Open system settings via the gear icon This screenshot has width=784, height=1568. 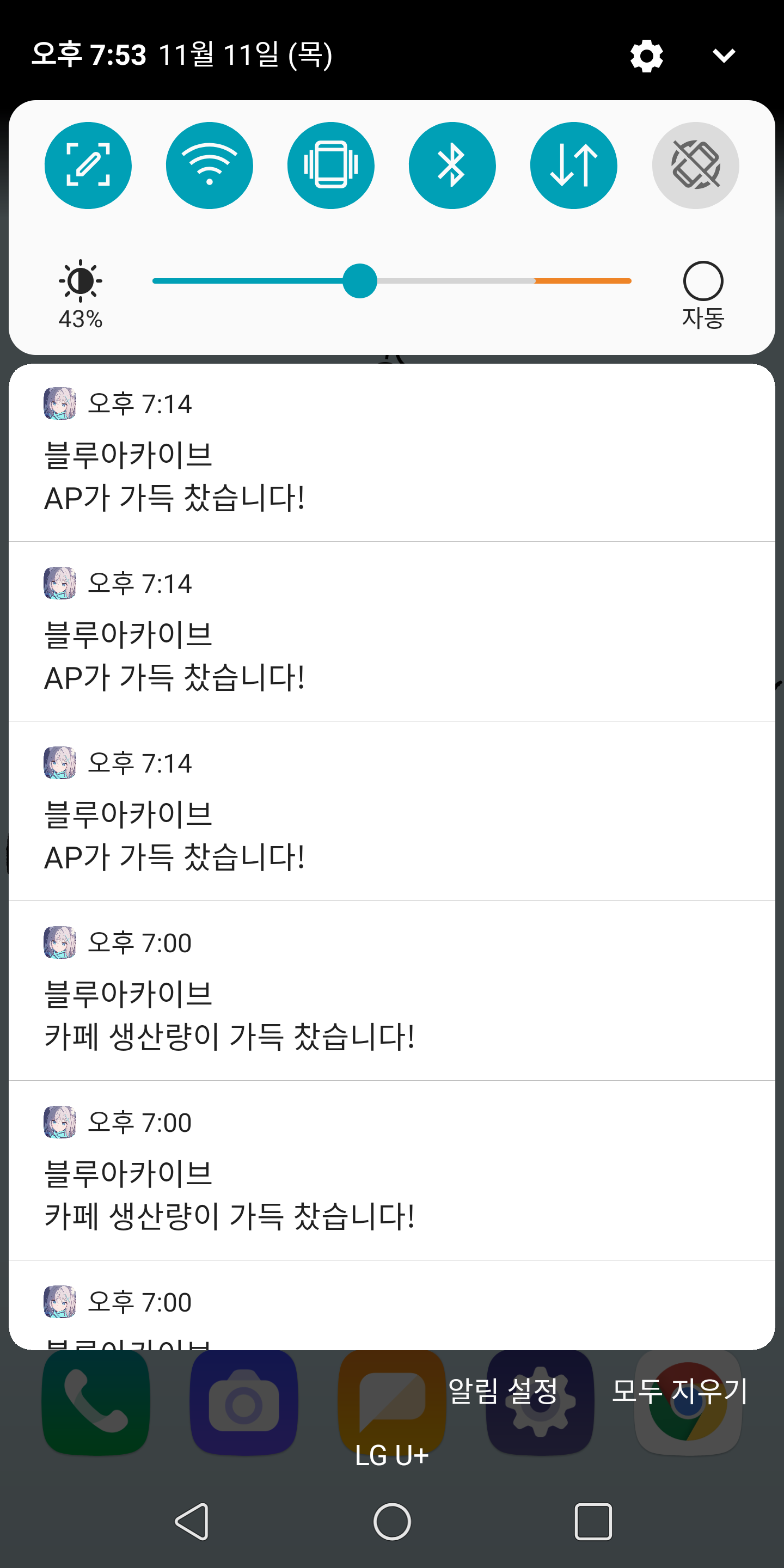(x=646, y=56)
